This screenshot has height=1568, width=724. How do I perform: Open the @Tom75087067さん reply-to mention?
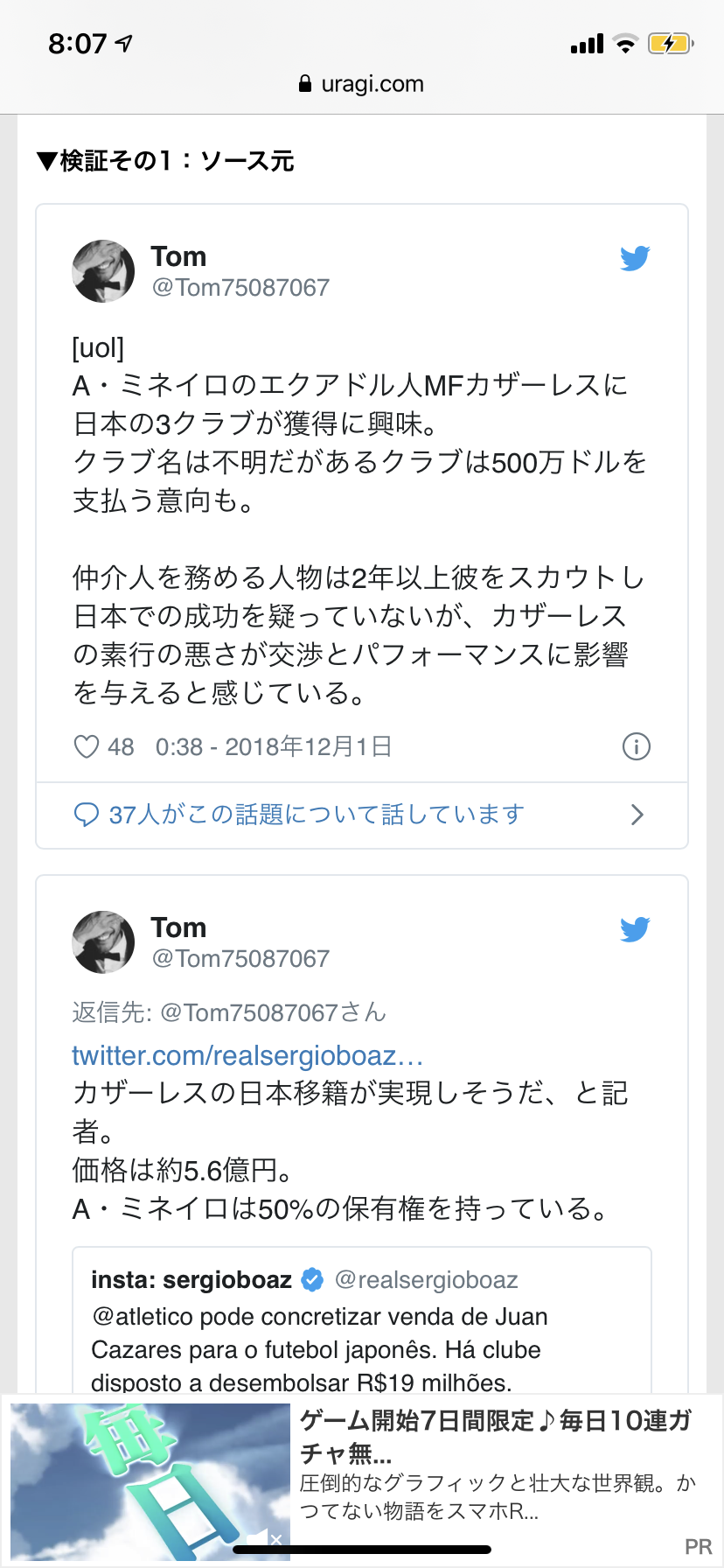coord(273,1013)
